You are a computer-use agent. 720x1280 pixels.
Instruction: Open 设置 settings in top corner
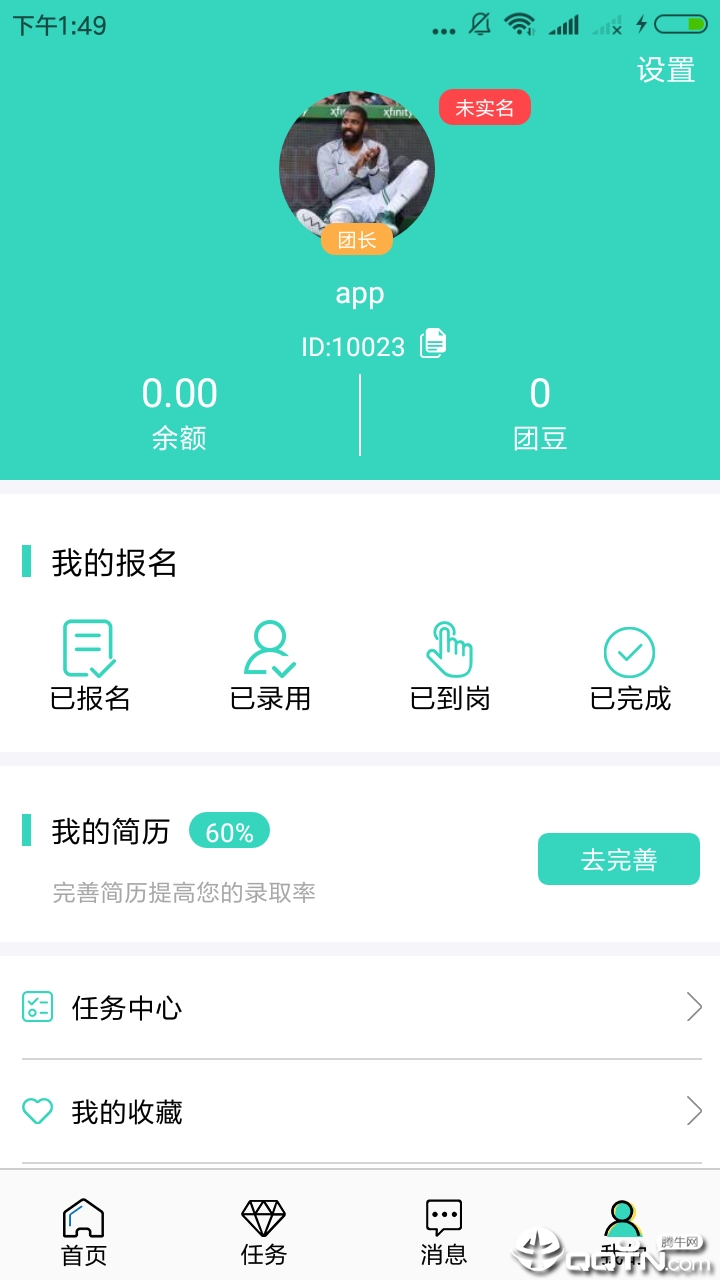click(x=666, y=71)
